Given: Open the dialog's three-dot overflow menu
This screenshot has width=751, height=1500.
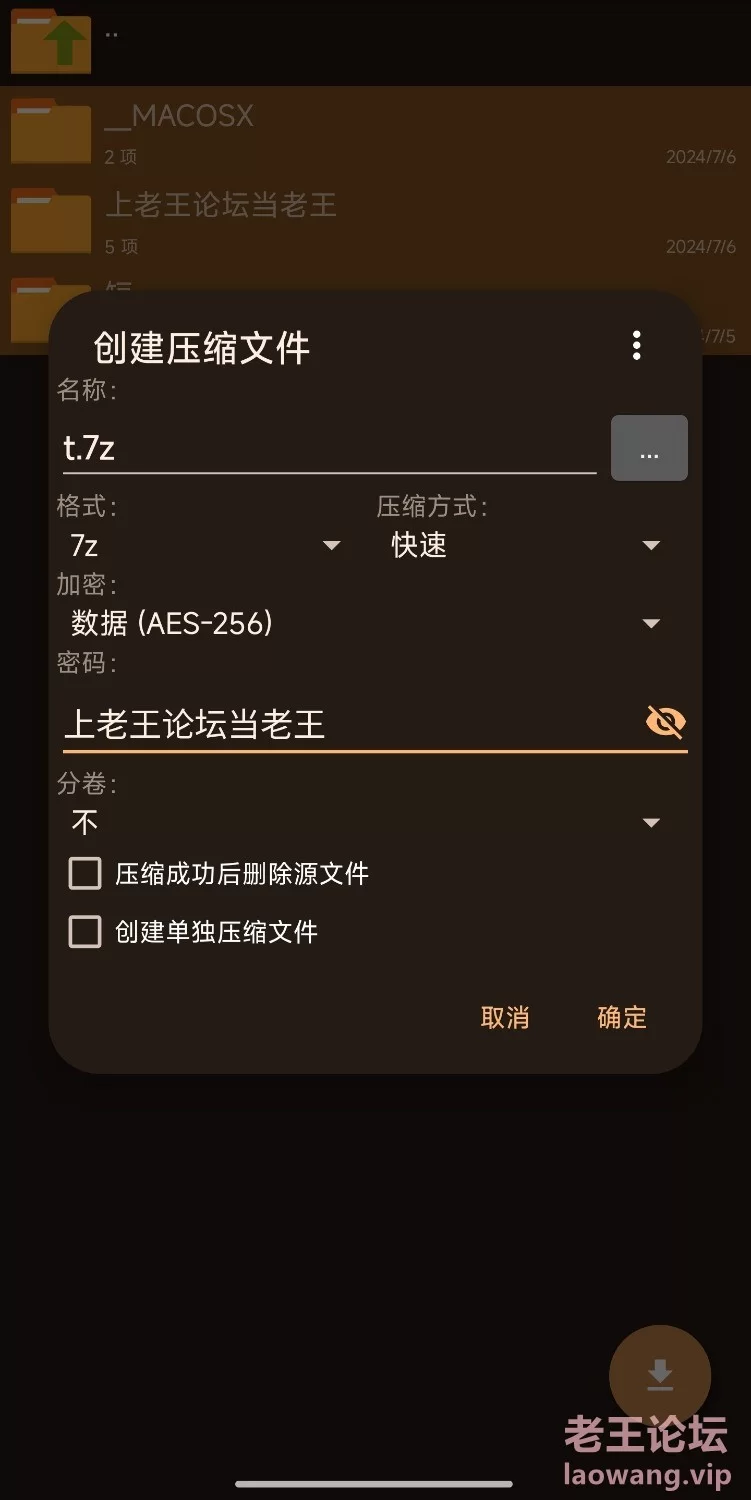Looking at the screenshot, I should tap(636, 346).
